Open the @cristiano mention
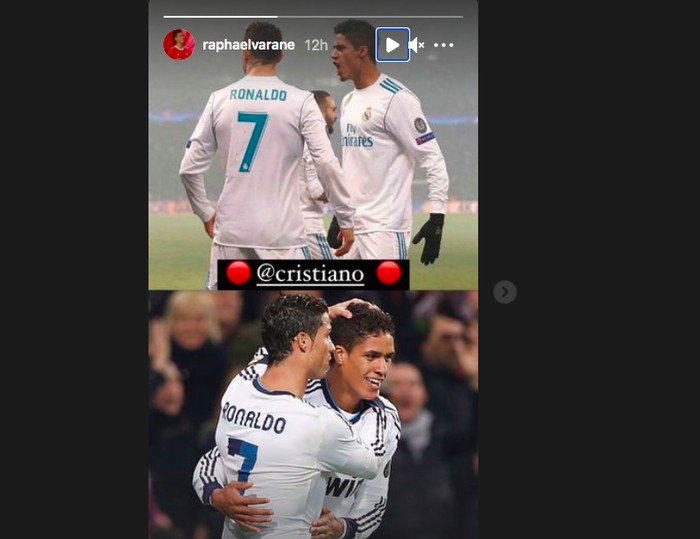The image size is (700, 539). 312,274
